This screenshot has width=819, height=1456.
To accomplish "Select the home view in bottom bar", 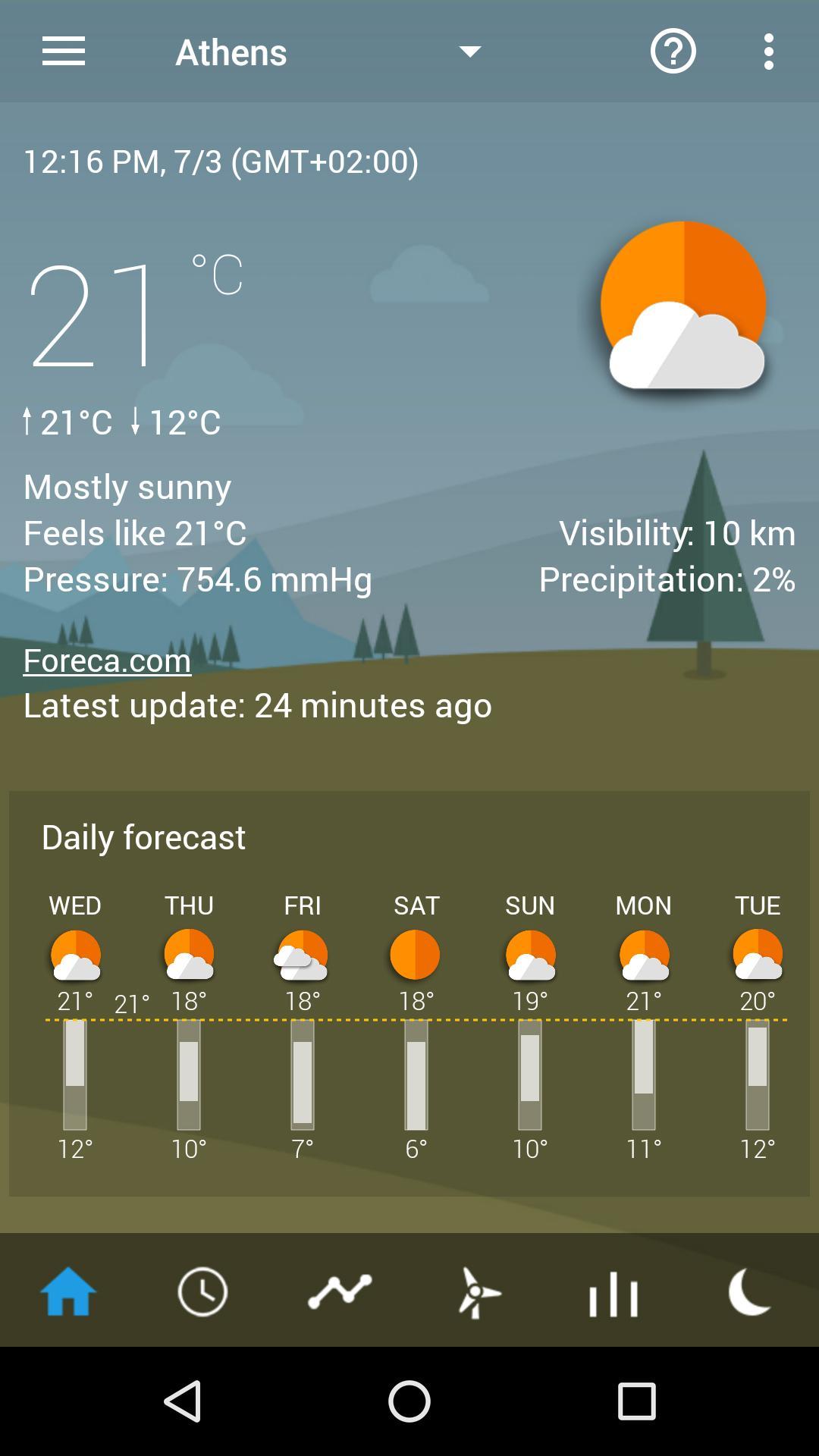I will tap(67, 1293).
